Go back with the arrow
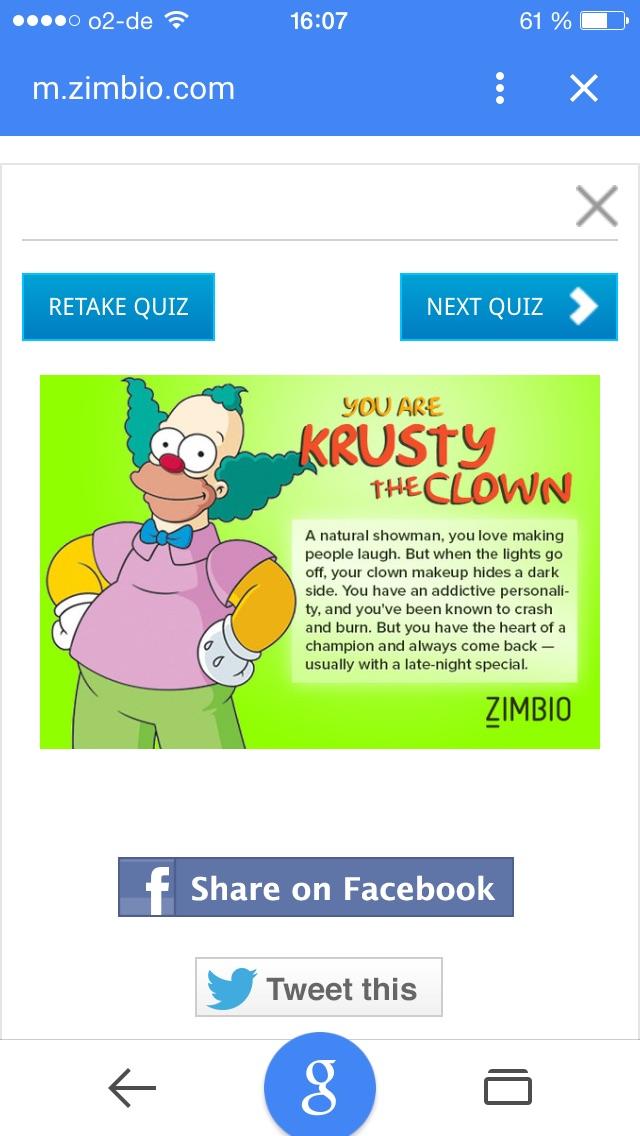 [x=132, y=1087]
